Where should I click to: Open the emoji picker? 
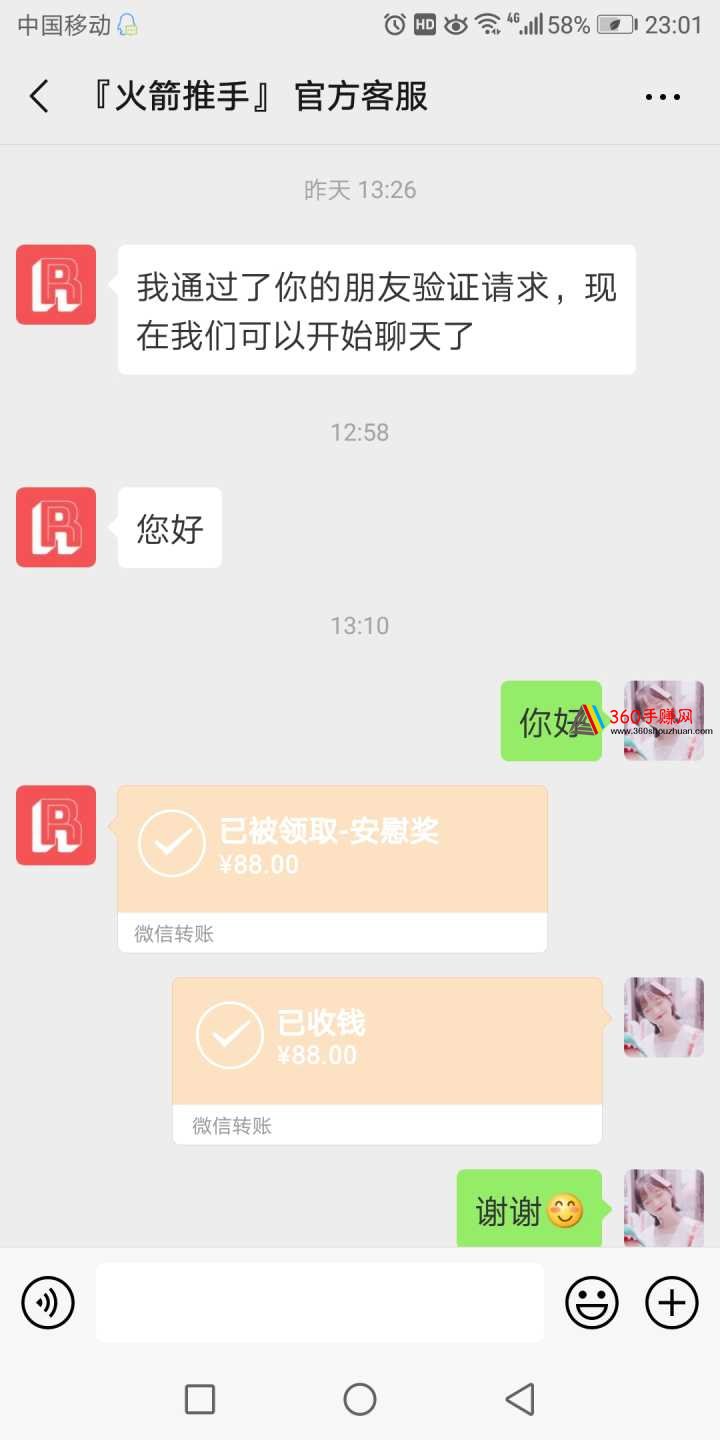click(592, 1303)
